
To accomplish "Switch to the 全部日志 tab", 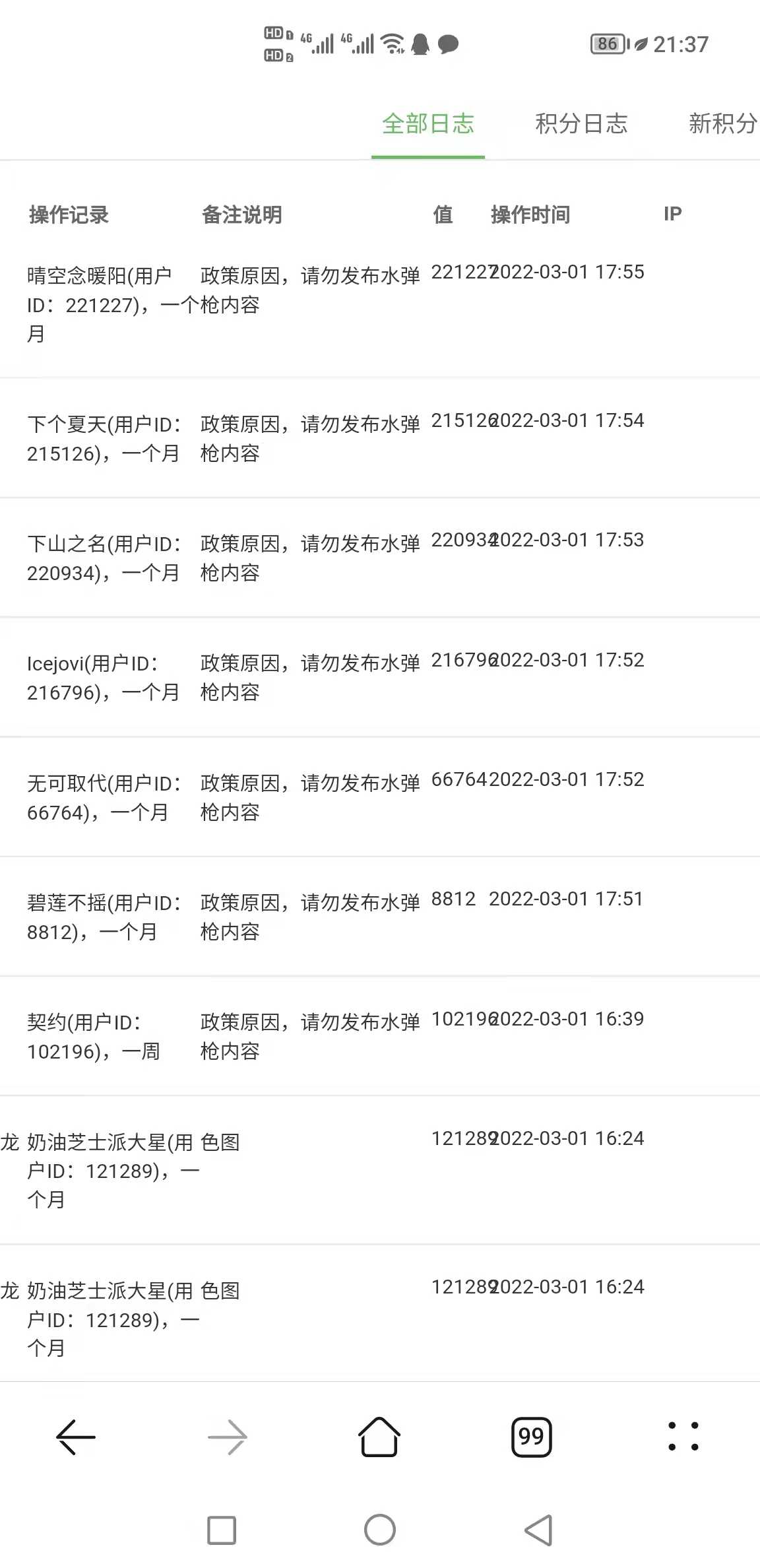I will 428,124.
